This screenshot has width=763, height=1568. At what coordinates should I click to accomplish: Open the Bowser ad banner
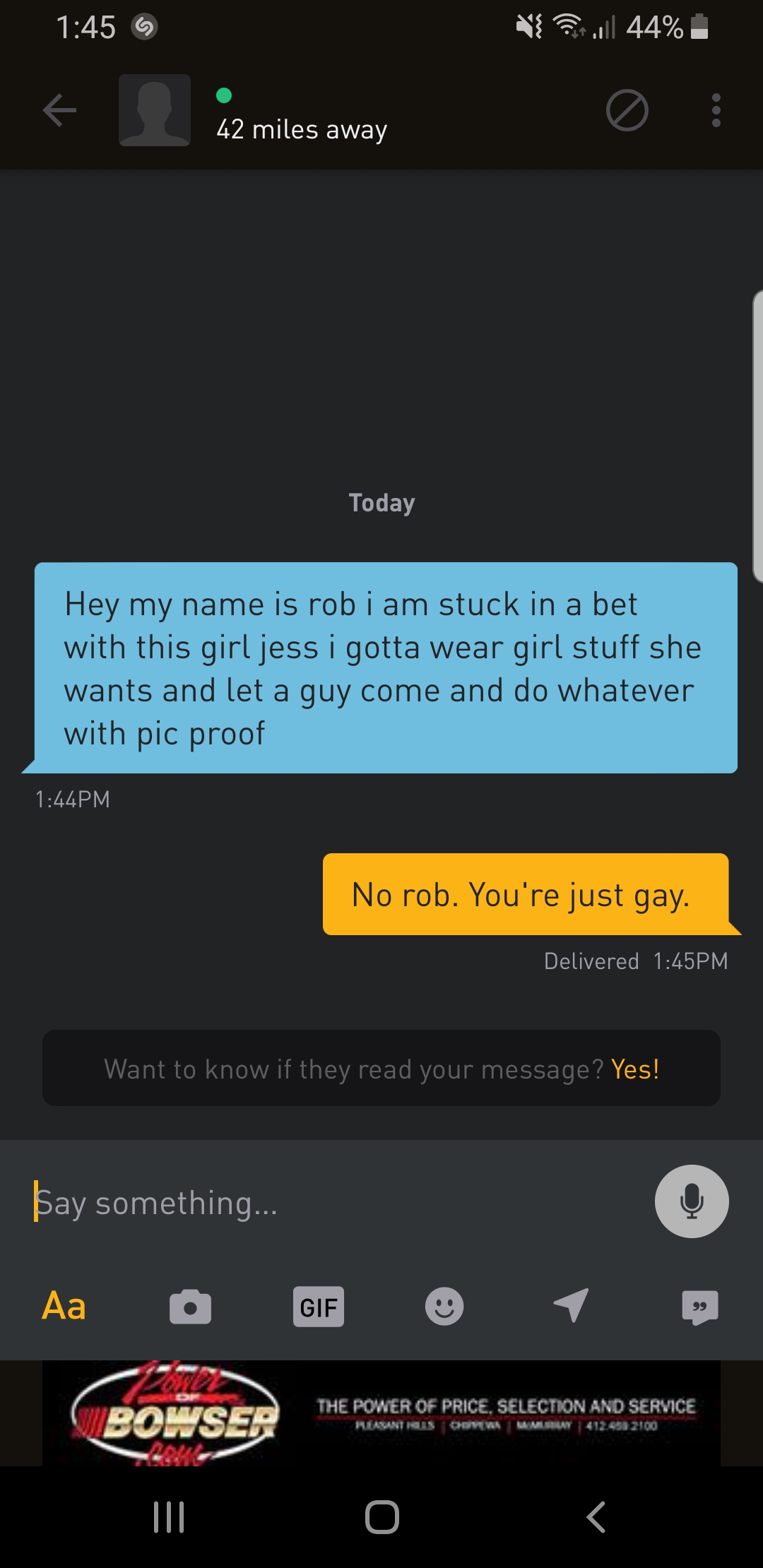pyautogui.click(x=381, y=1413)
